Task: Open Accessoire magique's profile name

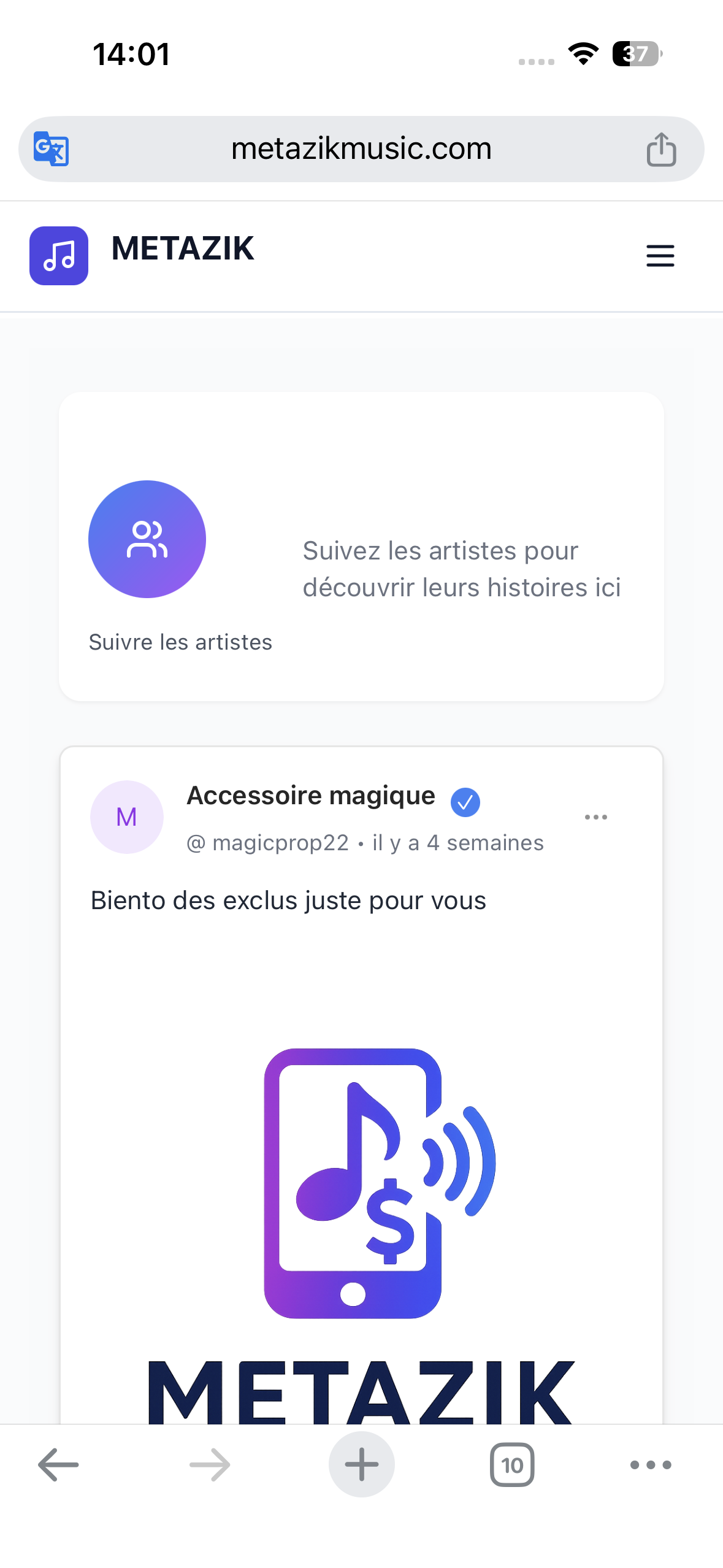Action: (x=310, y=795)
